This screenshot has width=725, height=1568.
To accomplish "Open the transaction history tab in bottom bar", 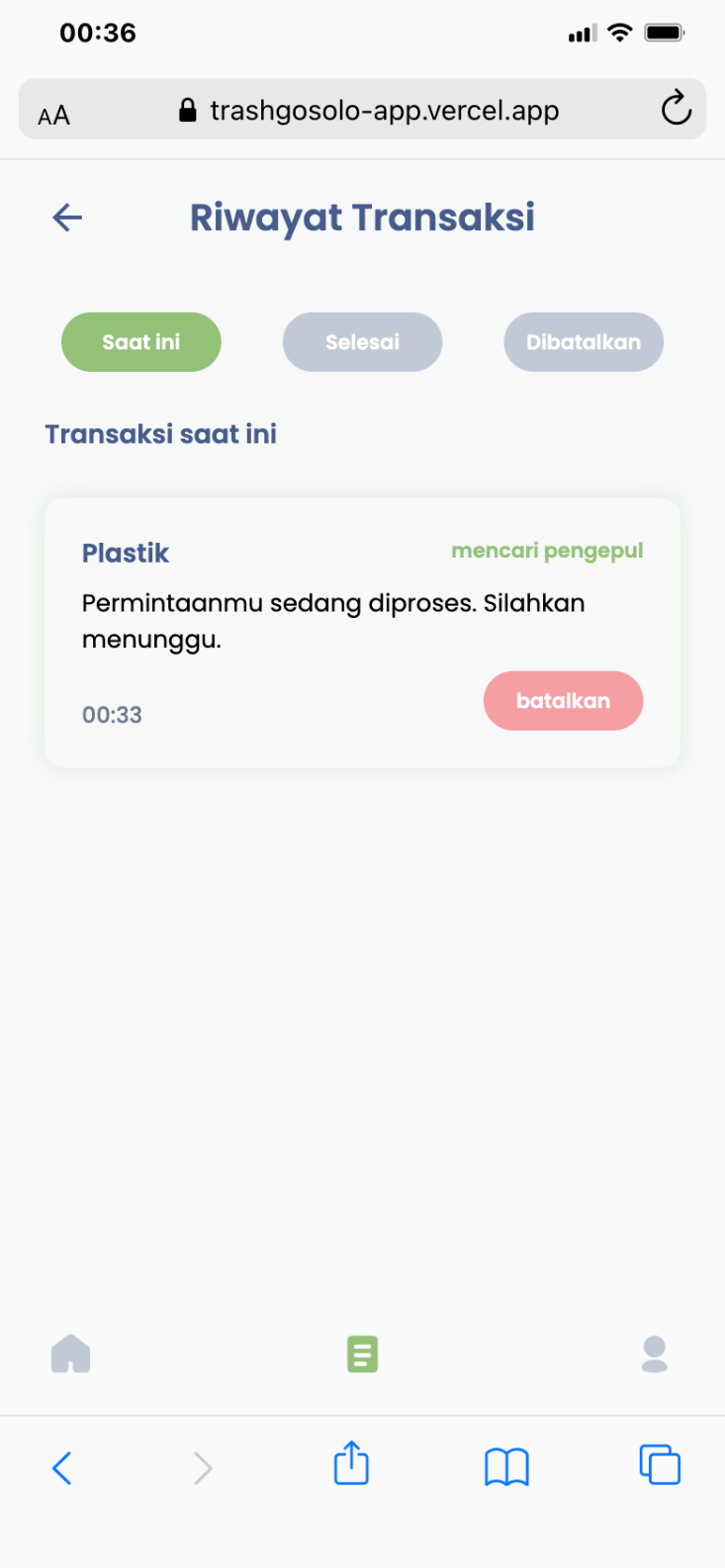I will pyautogui.click(x=362, y=1353).
